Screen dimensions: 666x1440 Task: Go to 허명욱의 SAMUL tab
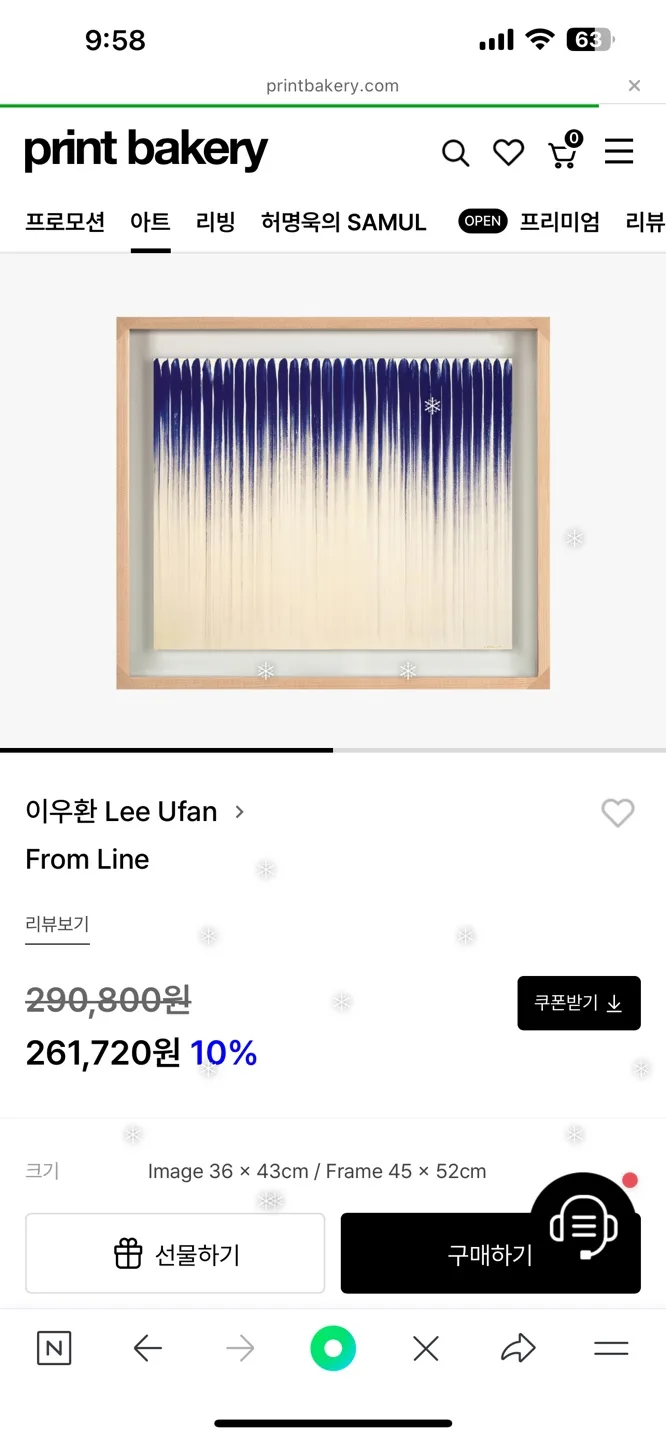[x=343, y=222]
